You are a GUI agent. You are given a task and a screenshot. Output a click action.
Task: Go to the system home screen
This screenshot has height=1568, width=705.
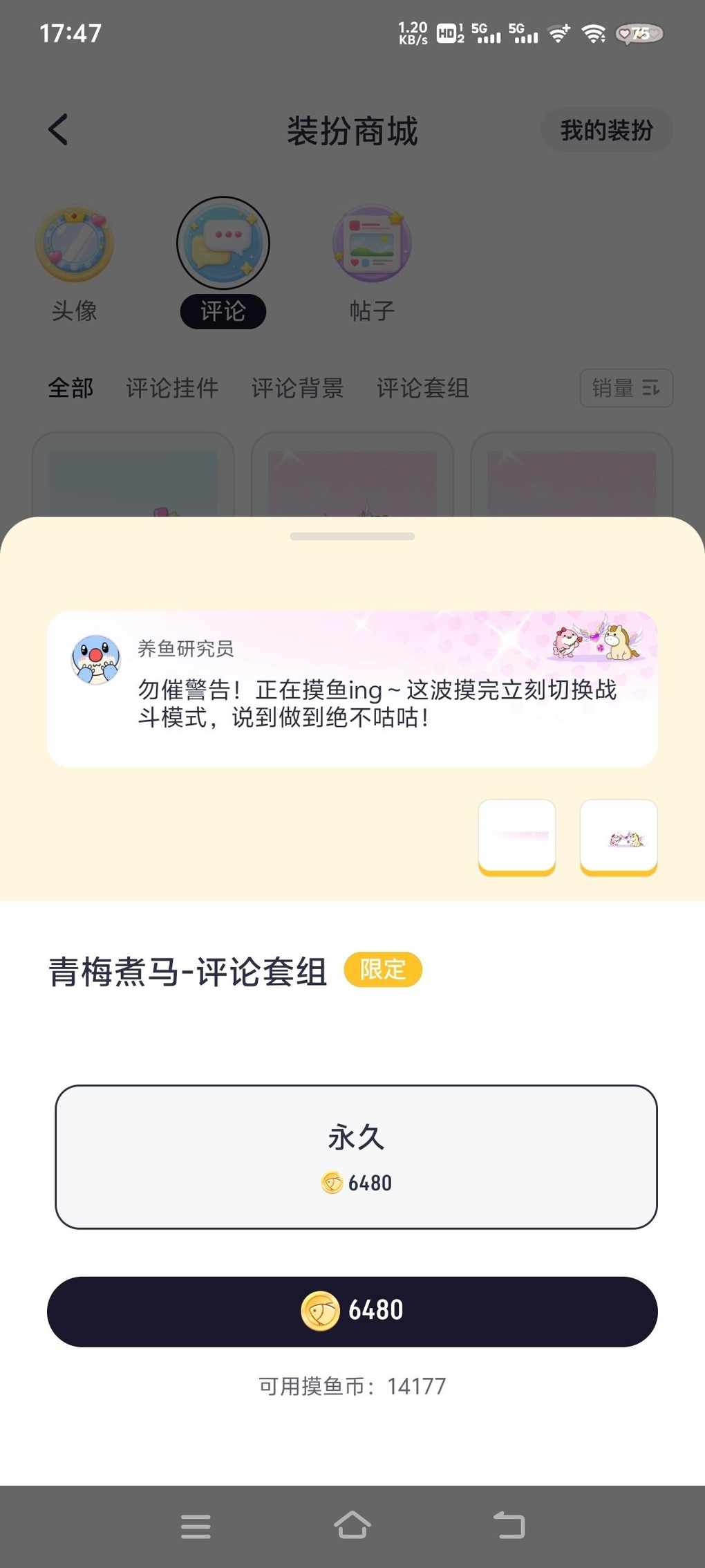tap(352, 1525)
